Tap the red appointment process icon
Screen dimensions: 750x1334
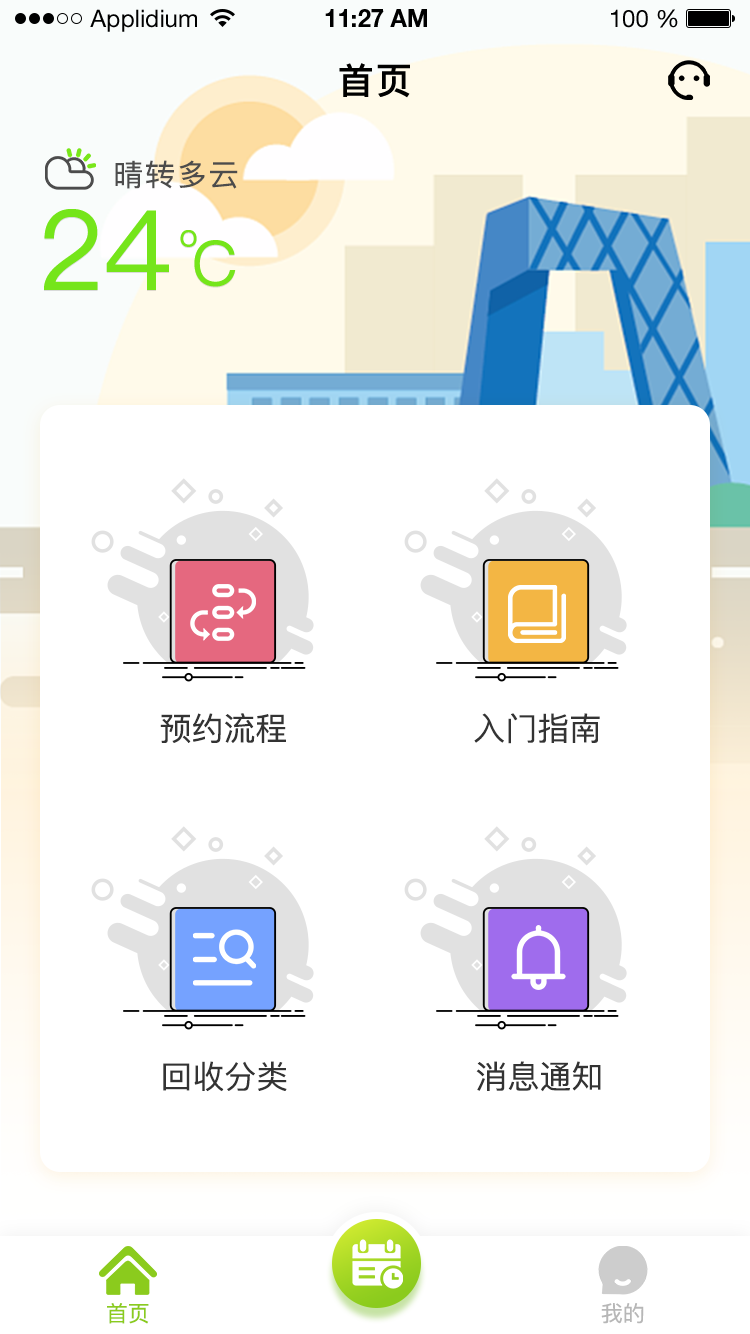222,611
